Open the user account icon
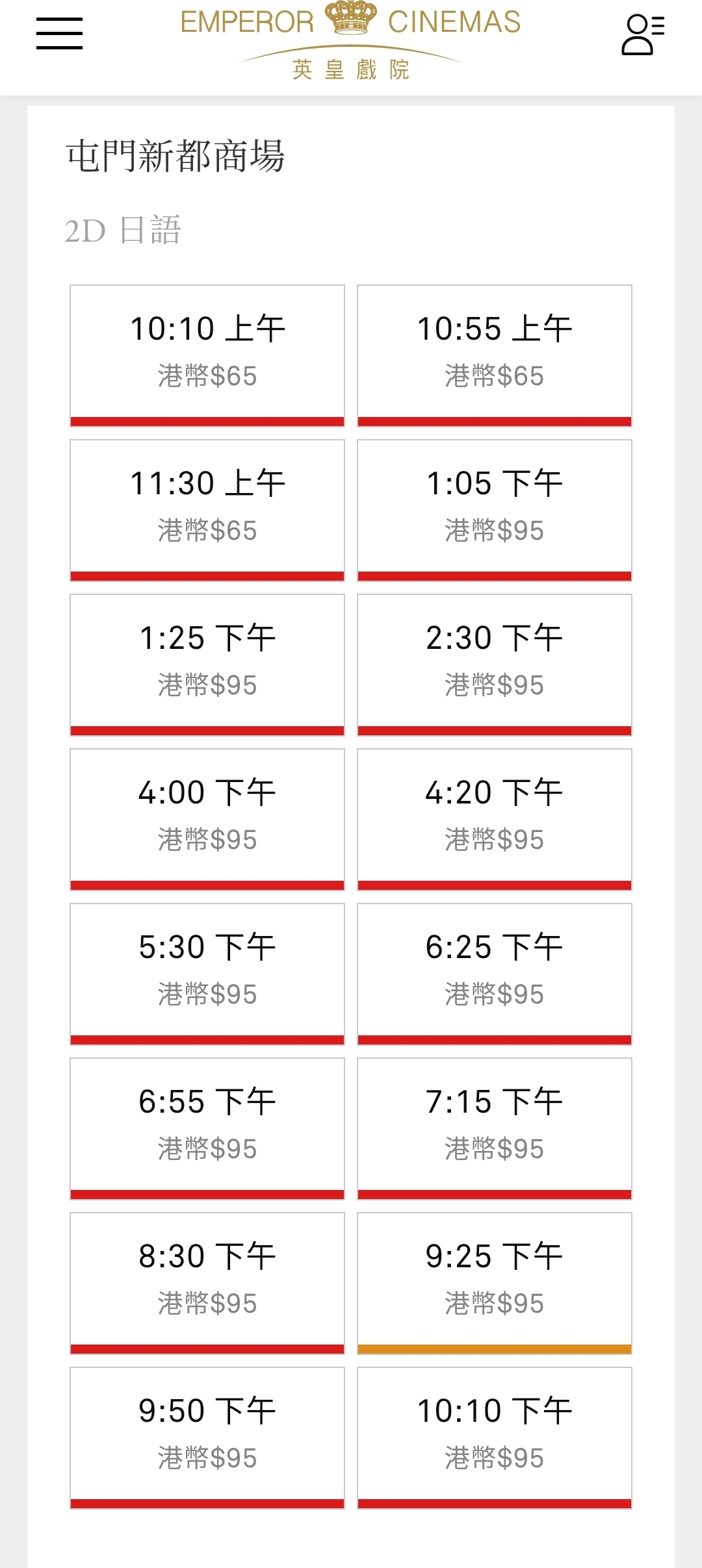The width and height of the screenshot is (702, 1568). (643, 34)
